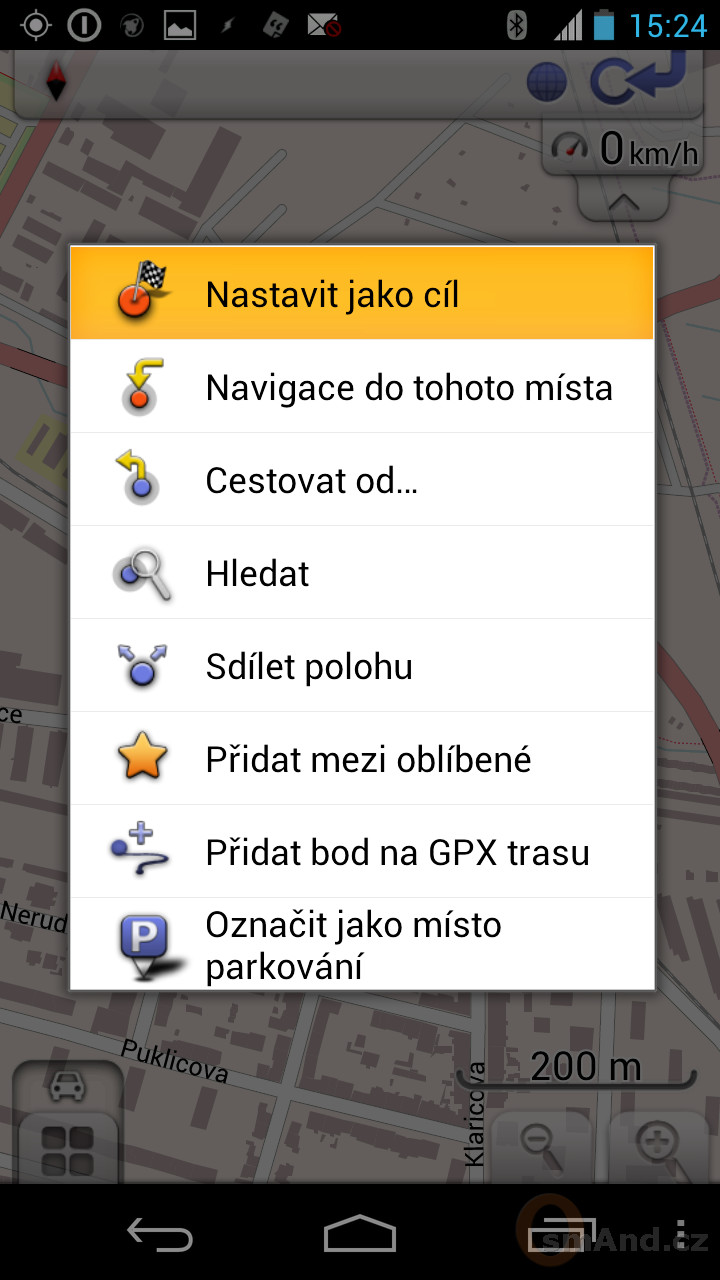Screen dimensions: 720x1280
Task: Share location via Sdílet polohu
Action: tap(362, 666)
